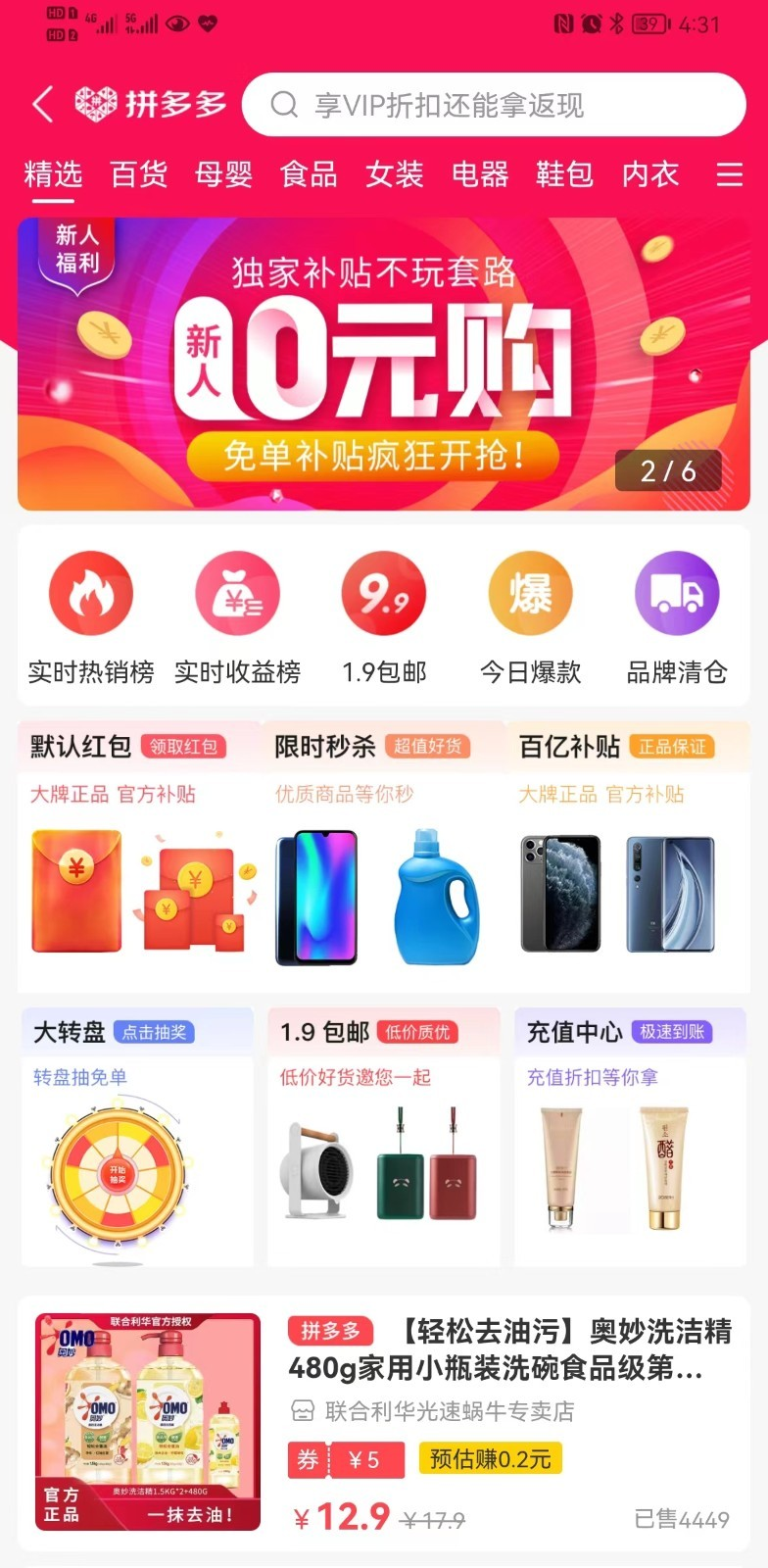The image size is (768, 1568).
Task: Open 1.9包邮 via its red circle icon
Action: [x=384, y=592]
